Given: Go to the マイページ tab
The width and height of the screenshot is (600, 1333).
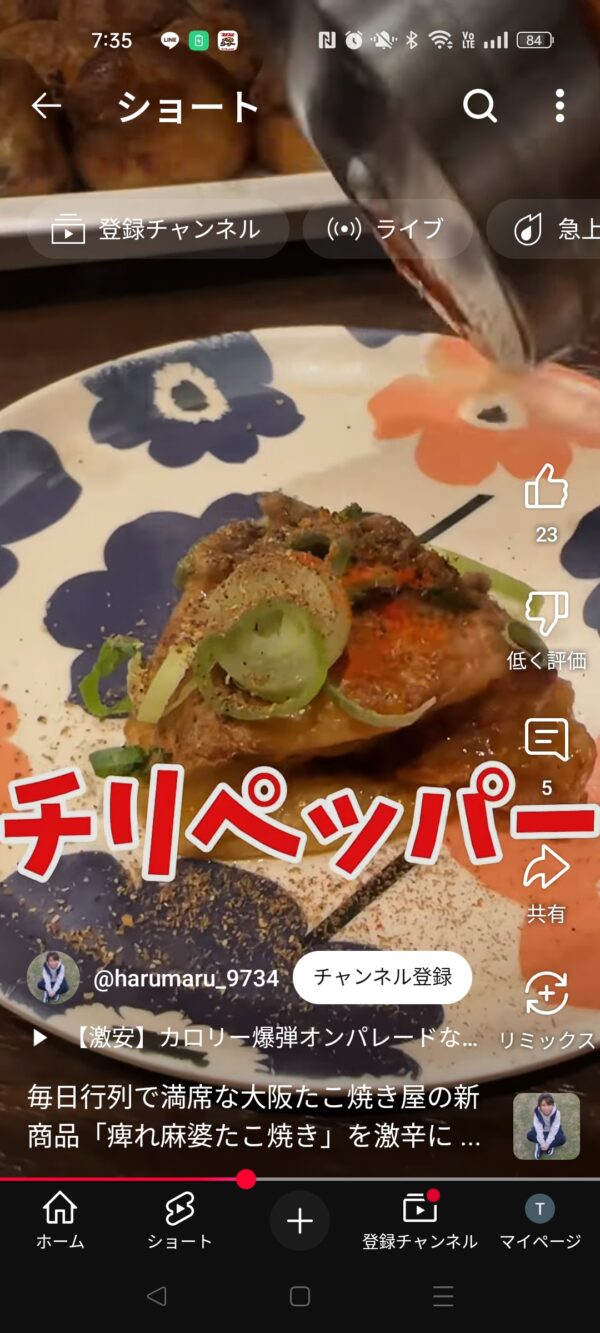Looking at the screenshot, I should (x=540, y=1220).
